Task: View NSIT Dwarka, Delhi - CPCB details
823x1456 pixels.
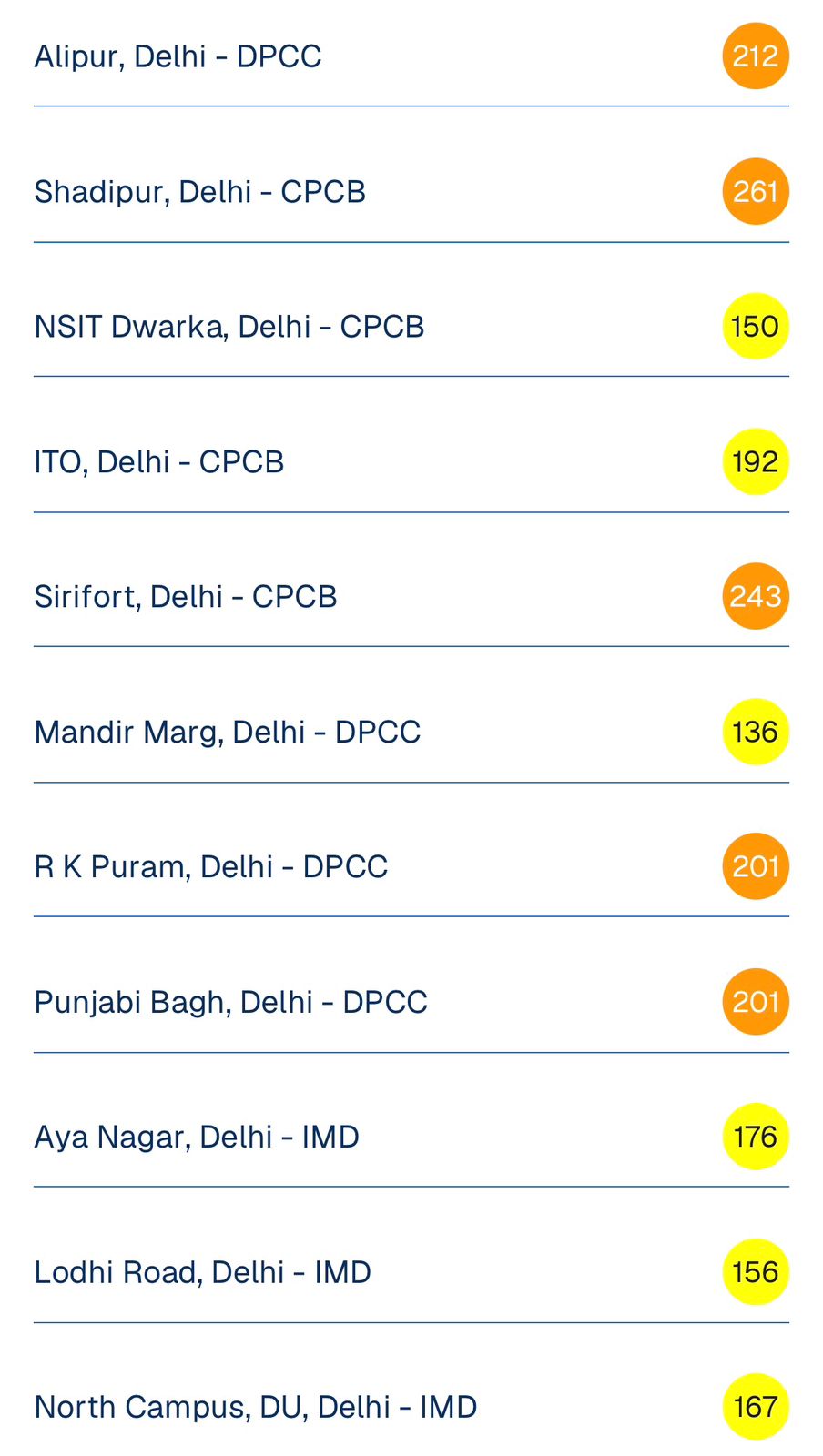Action: (229, 327)
